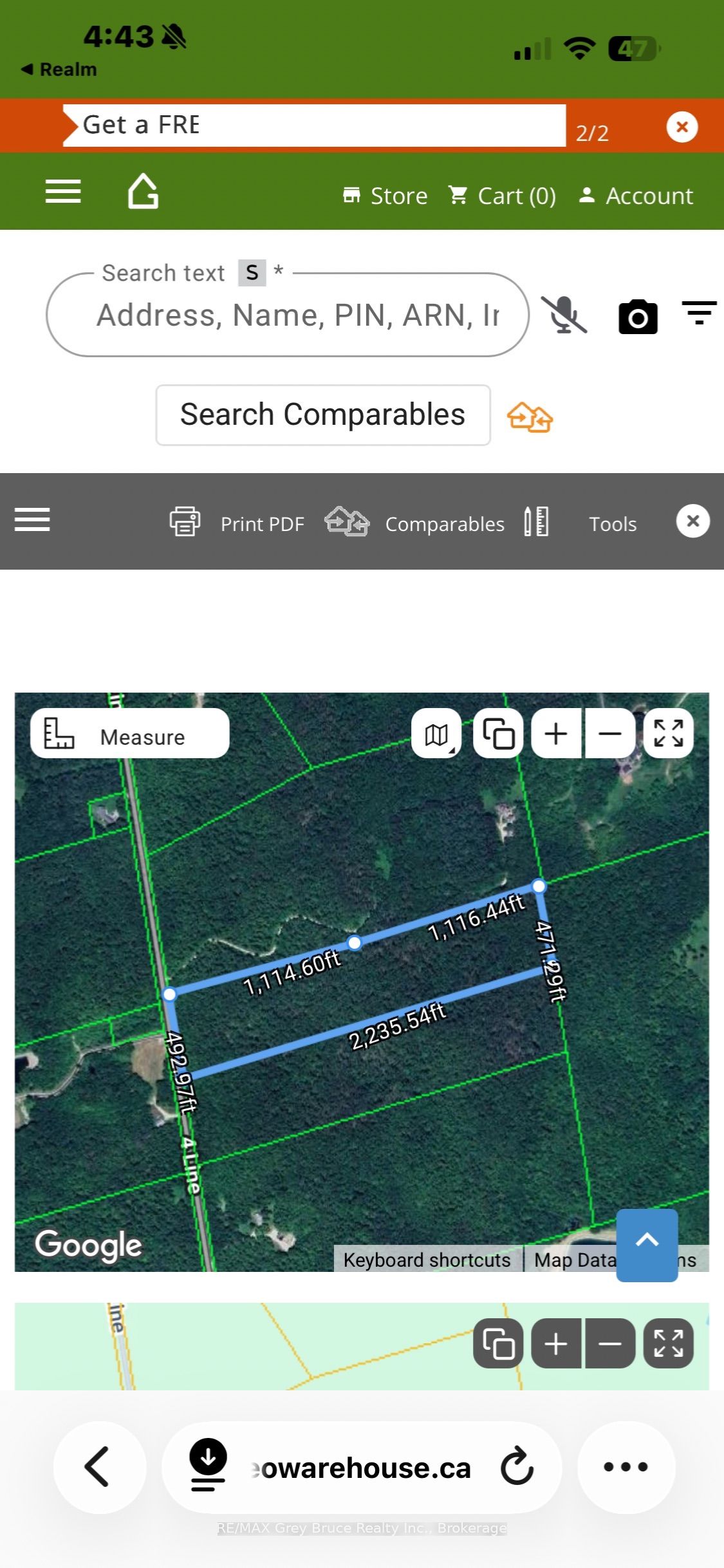Close the gray toolbar panel
724x1568 pixels.
[692, 521]
